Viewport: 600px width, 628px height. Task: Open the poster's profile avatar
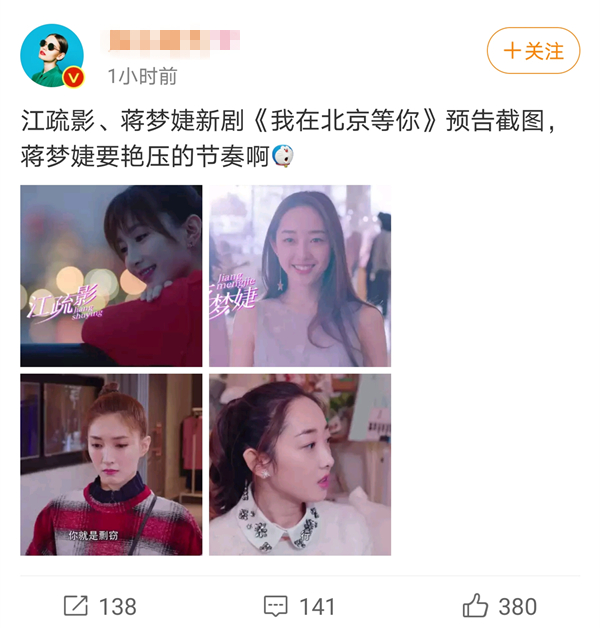51,56
